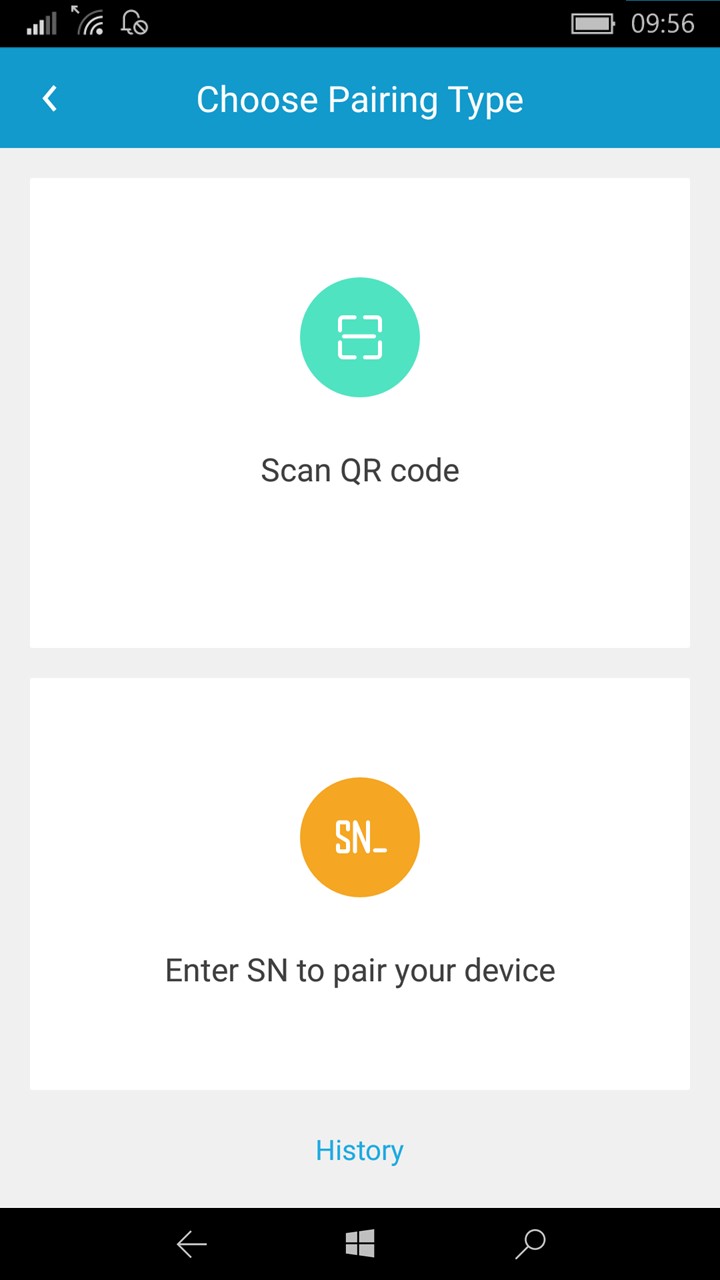Tap the Windows home button
Viewport: 720px width, 1280px height.
click(x=360, y=1244)
